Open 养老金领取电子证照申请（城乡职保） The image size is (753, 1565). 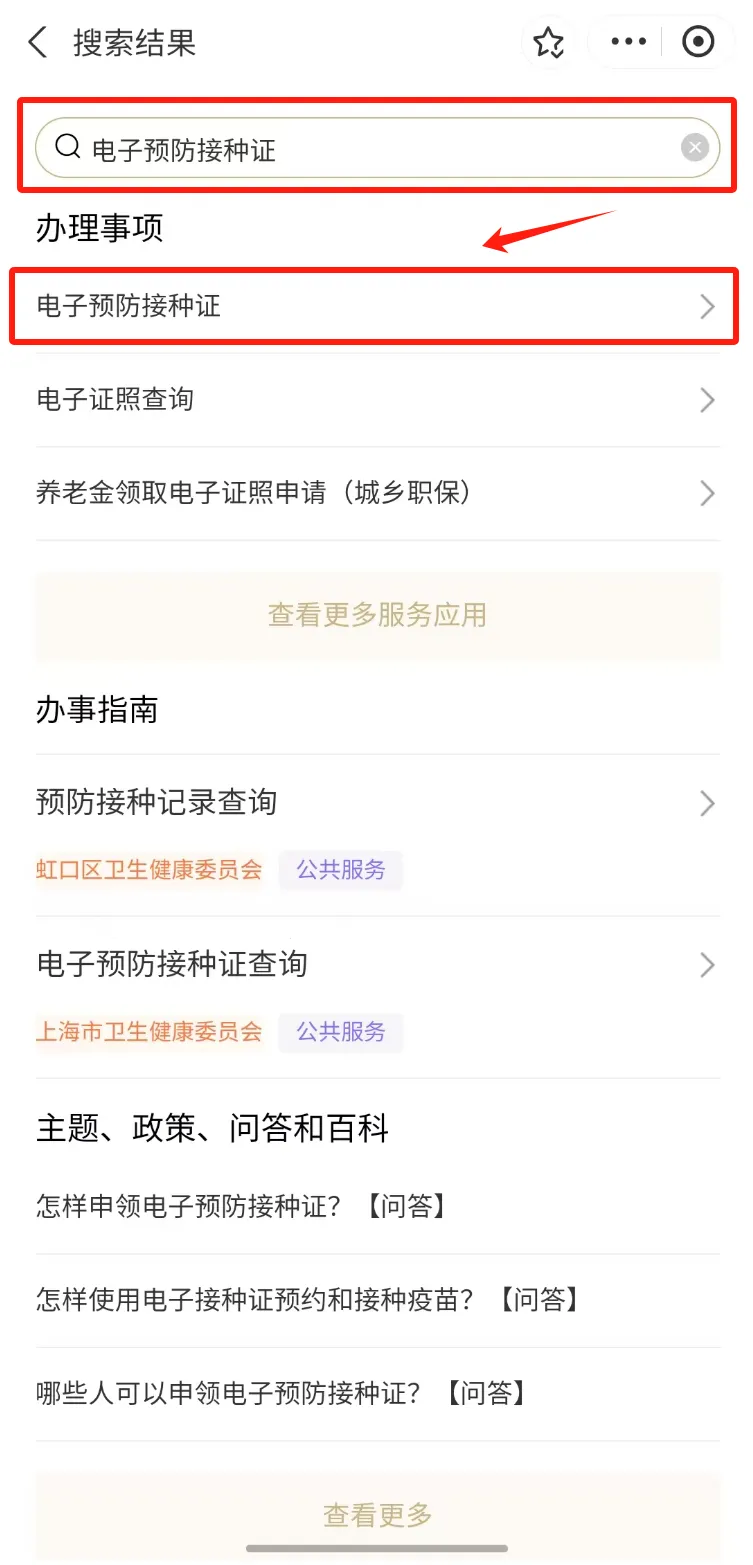374,493
